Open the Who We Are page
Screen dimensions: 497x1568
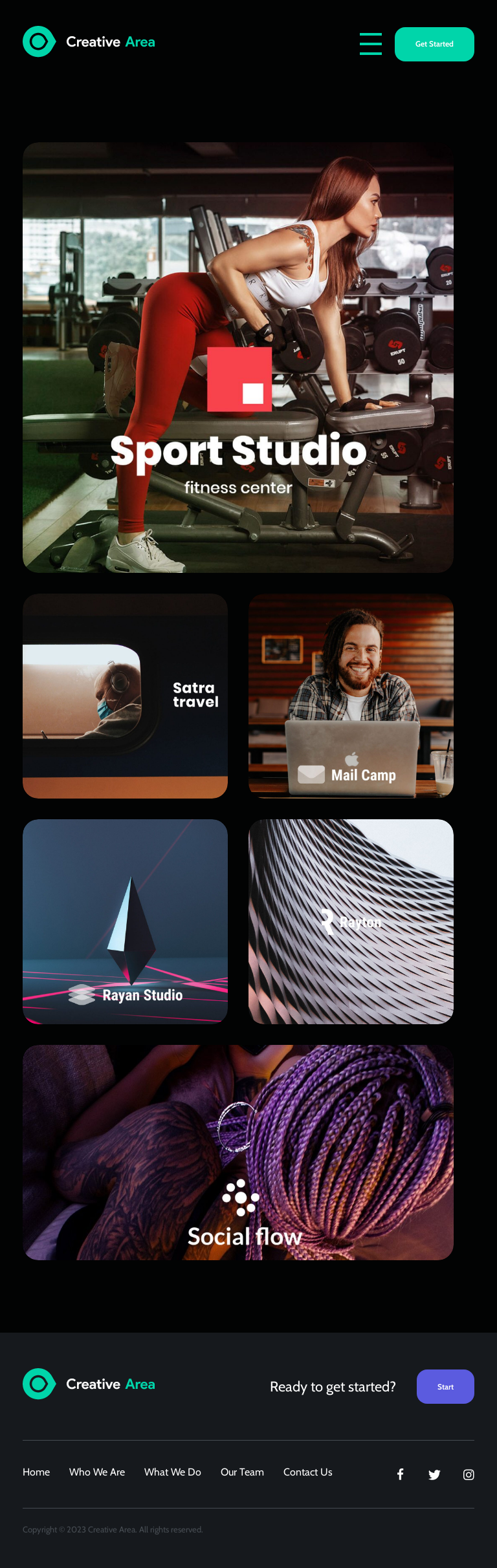click(97, 1472)
